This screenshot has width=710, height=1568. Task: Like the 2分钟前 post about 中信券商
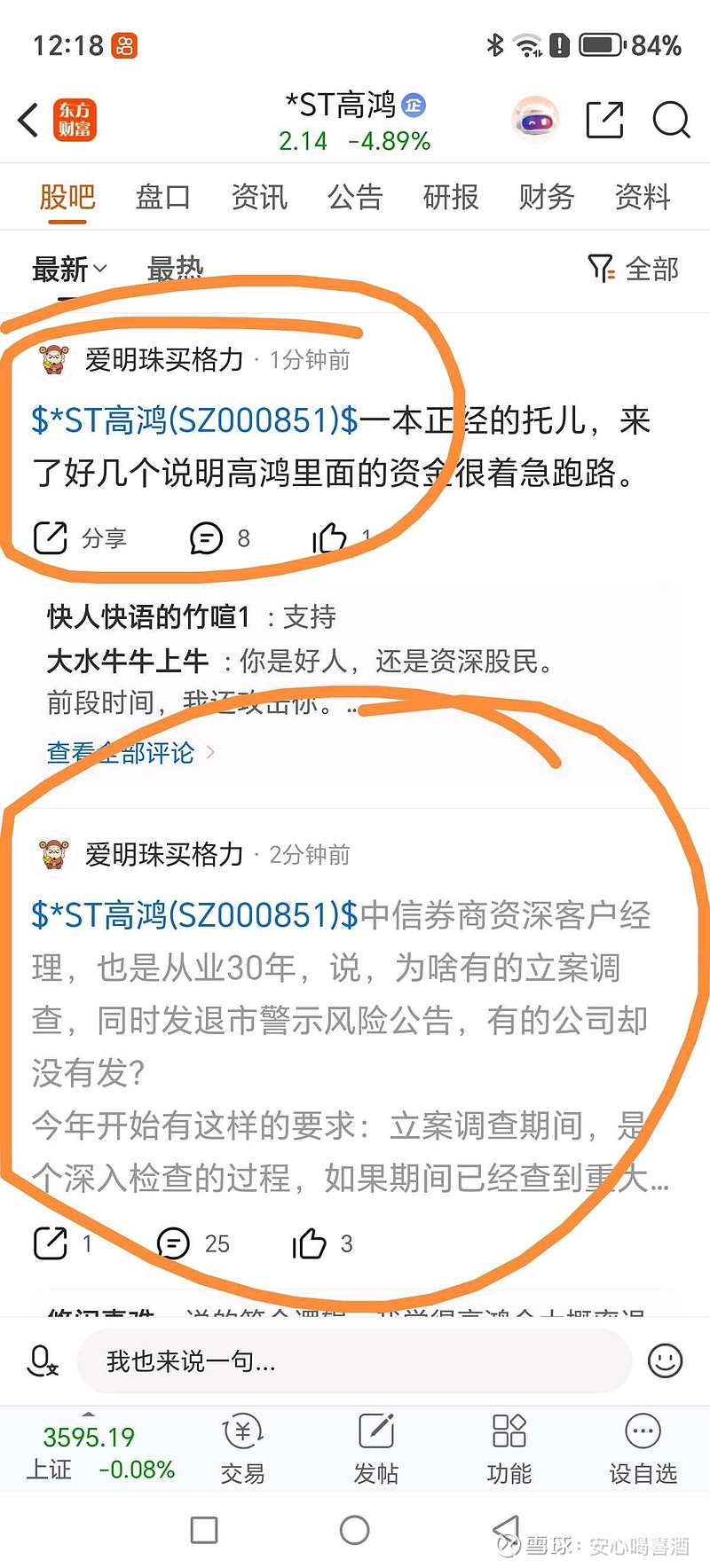tap(322, 1243)
